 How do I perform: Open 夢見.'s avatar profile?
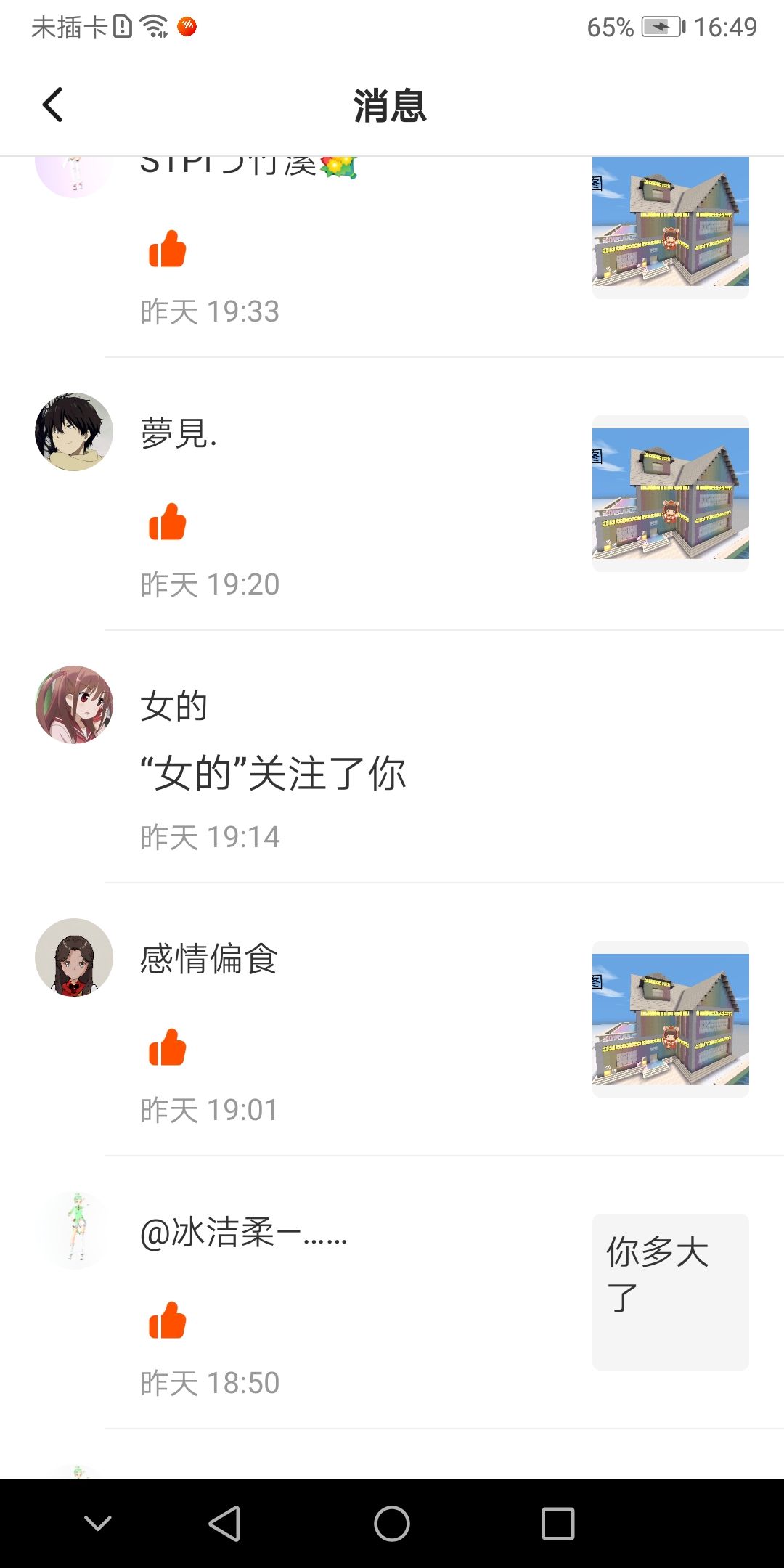pyautogui.click(x=74, y=432)
